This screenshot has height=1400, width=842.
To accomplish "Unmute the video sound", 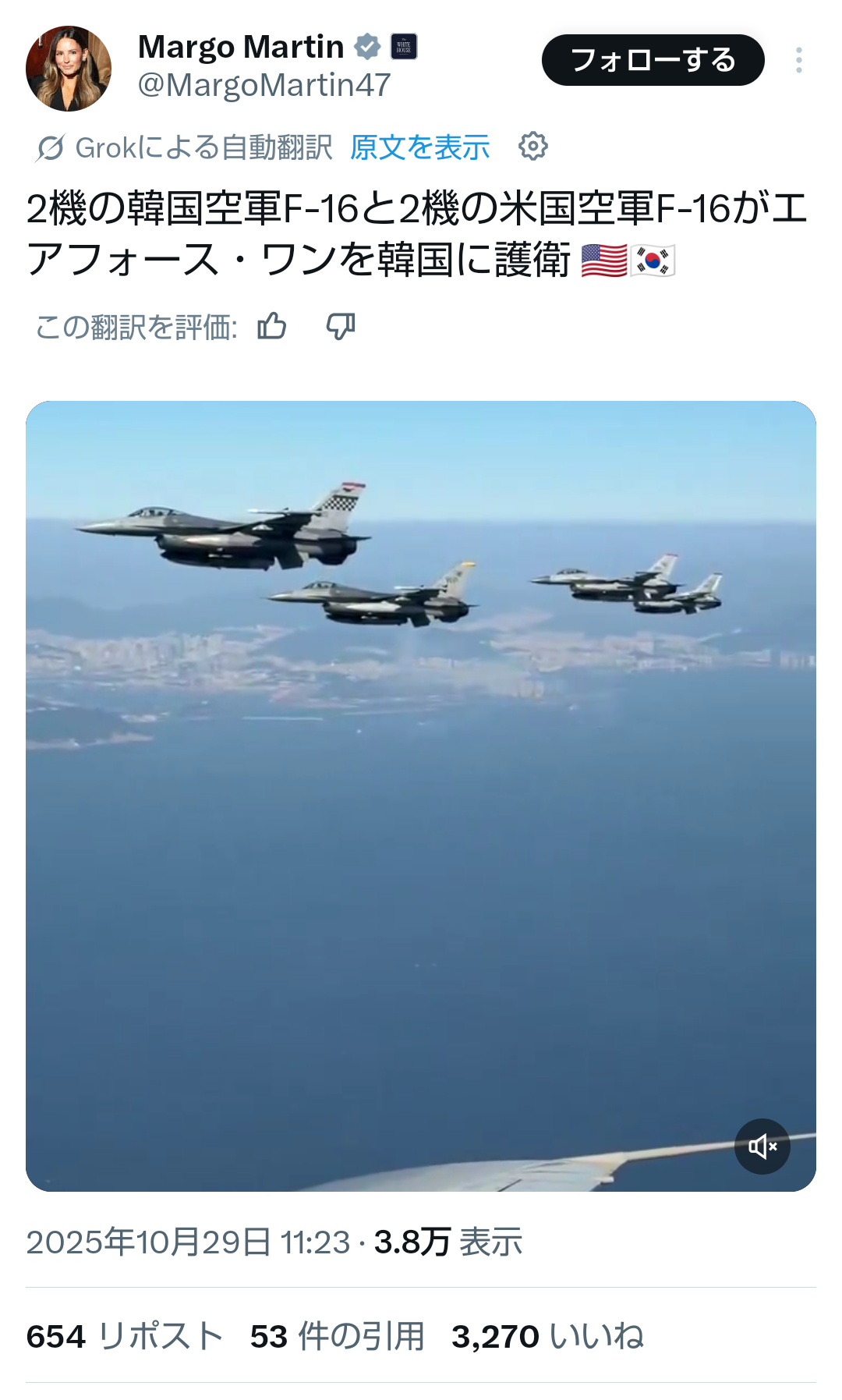I will 762,1146.
